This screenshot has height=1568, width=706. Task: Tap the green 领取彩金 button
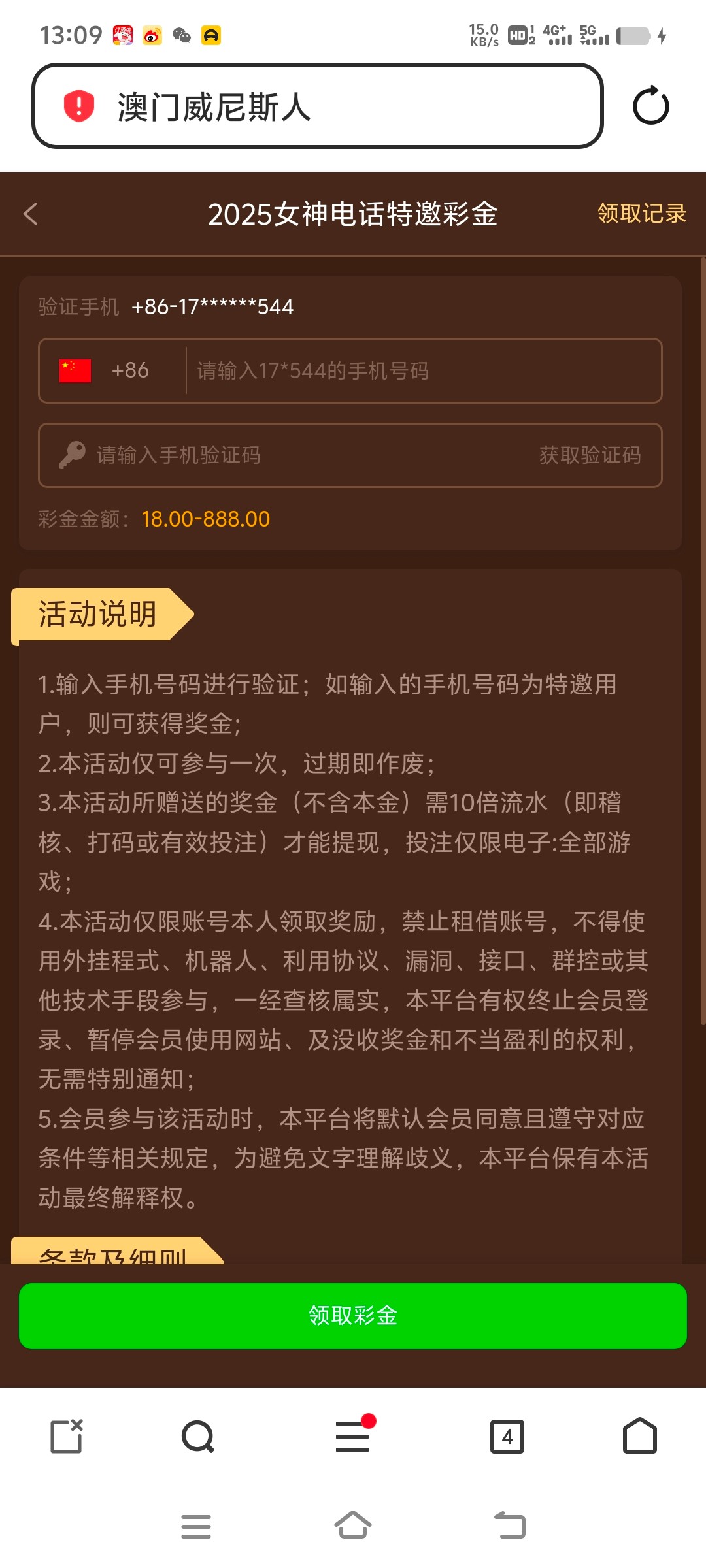352,1316
